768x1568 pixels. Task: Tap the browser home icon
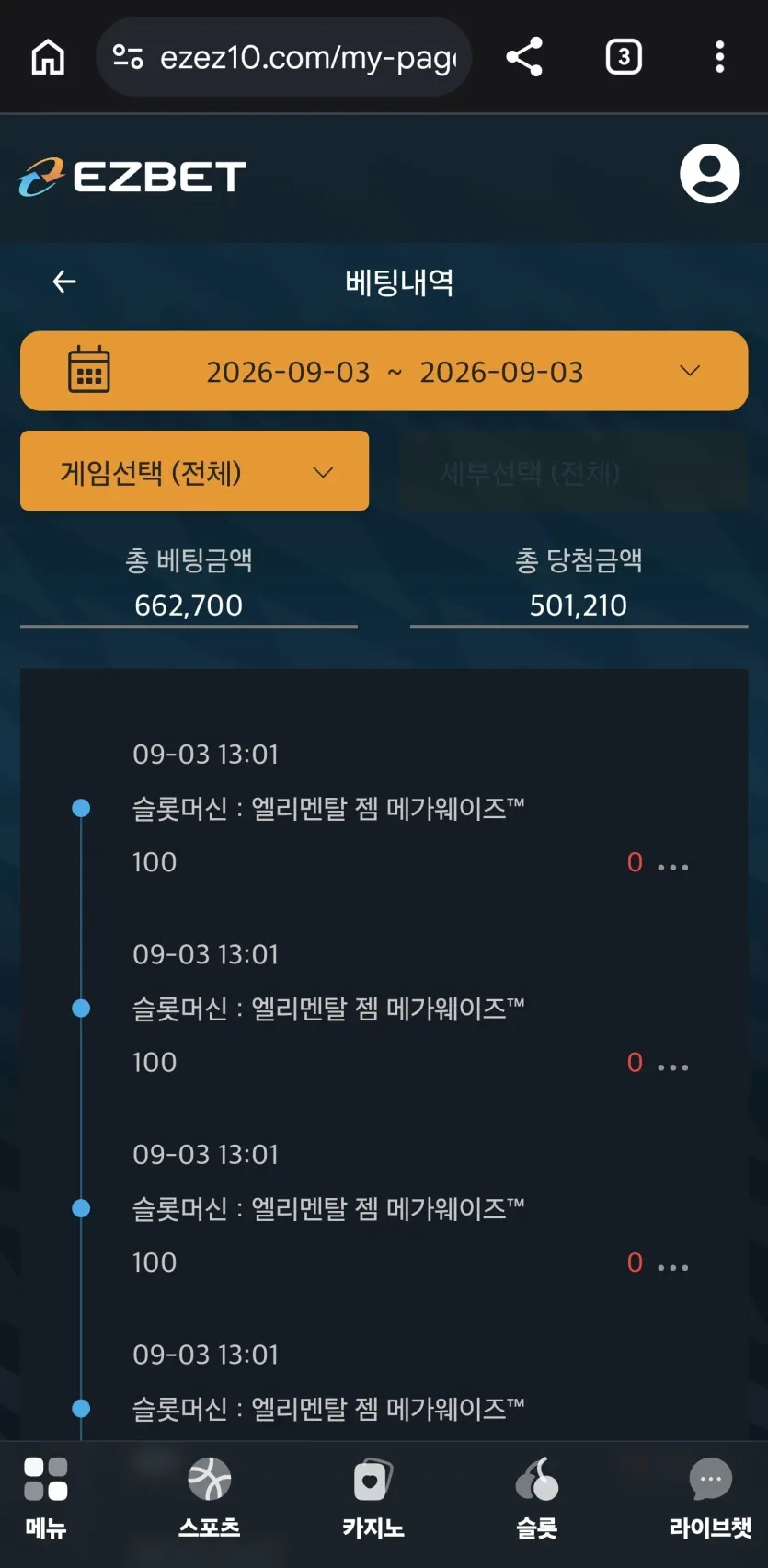48,57
